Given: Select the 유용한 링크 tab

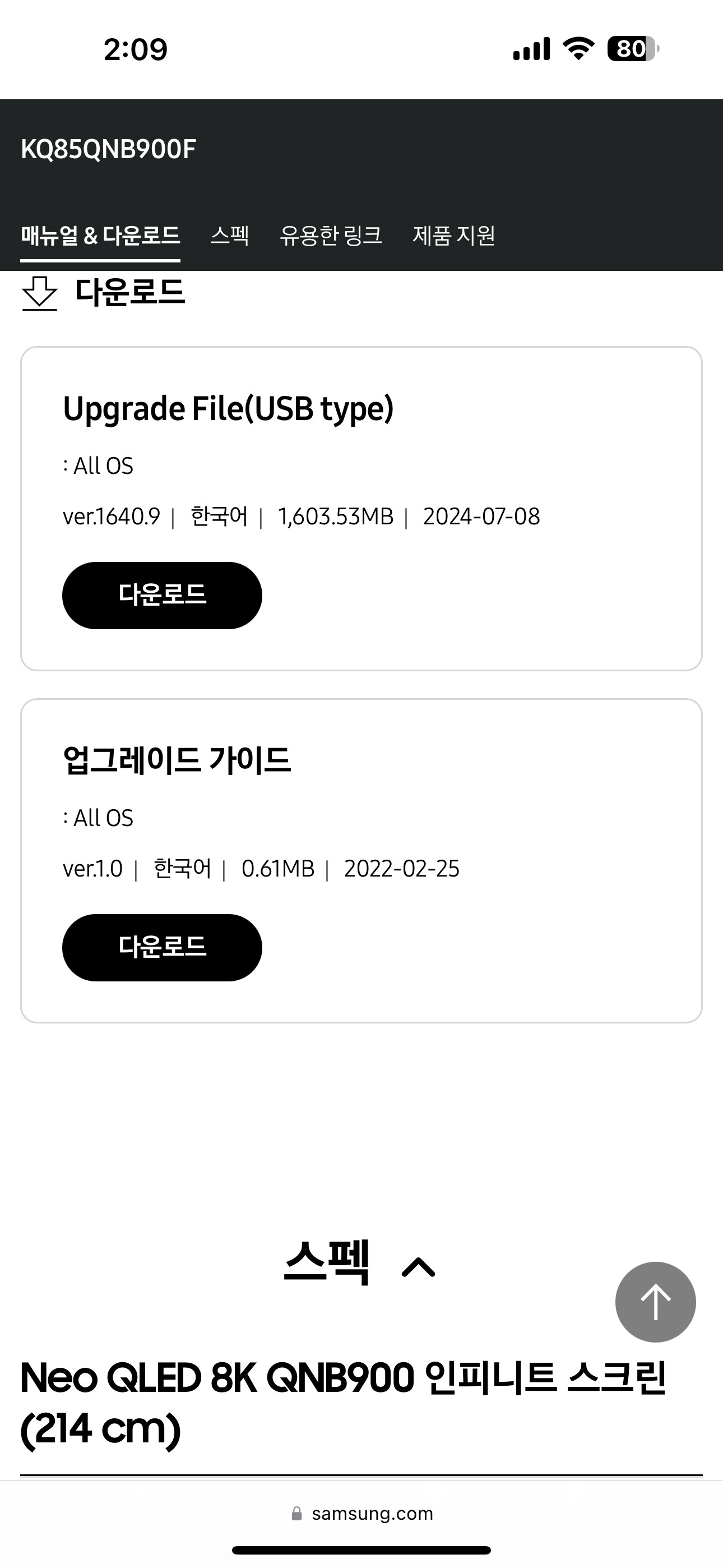Looking at the screenshot, I should pyautogui.click(x=331, y=236).
